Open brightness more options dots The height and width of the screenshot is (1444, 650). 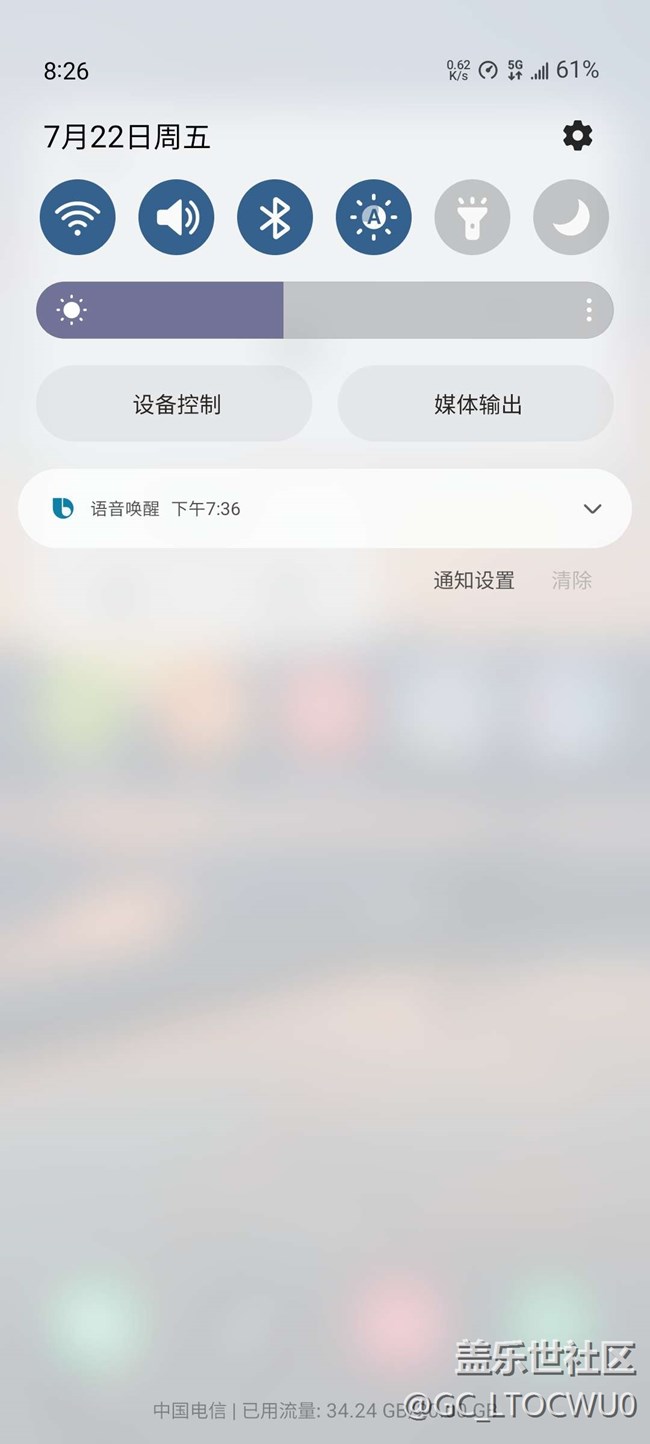point(589,310)
